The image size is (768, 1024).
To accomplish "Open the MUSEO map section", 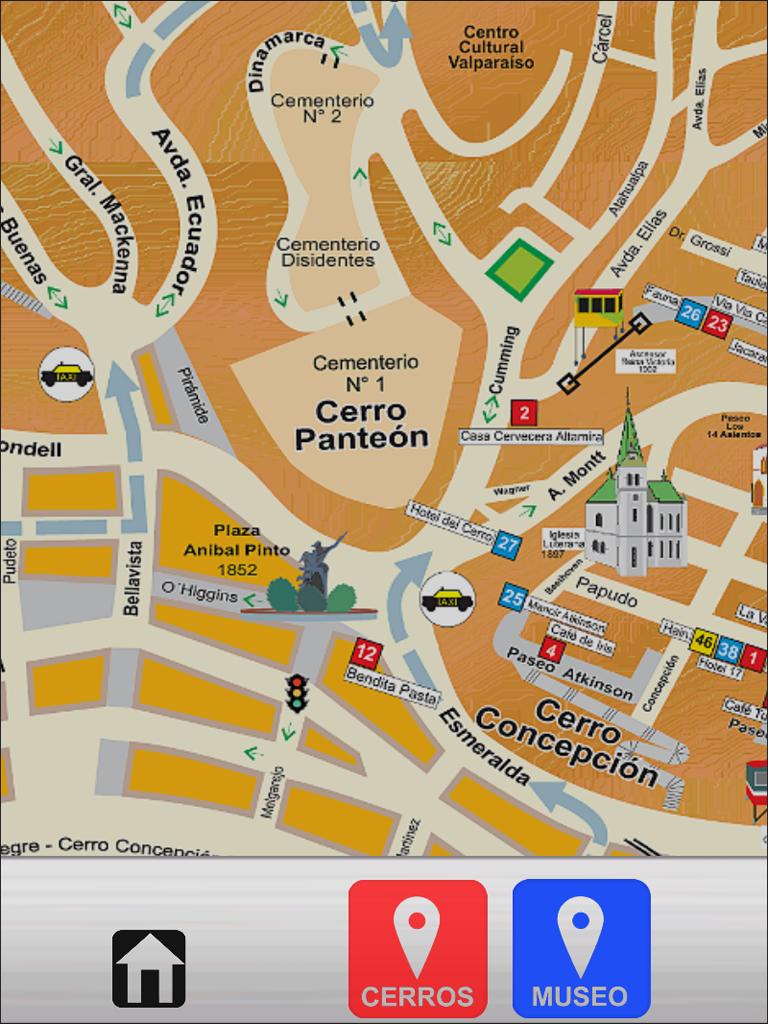I will click(x=581, y=948).
